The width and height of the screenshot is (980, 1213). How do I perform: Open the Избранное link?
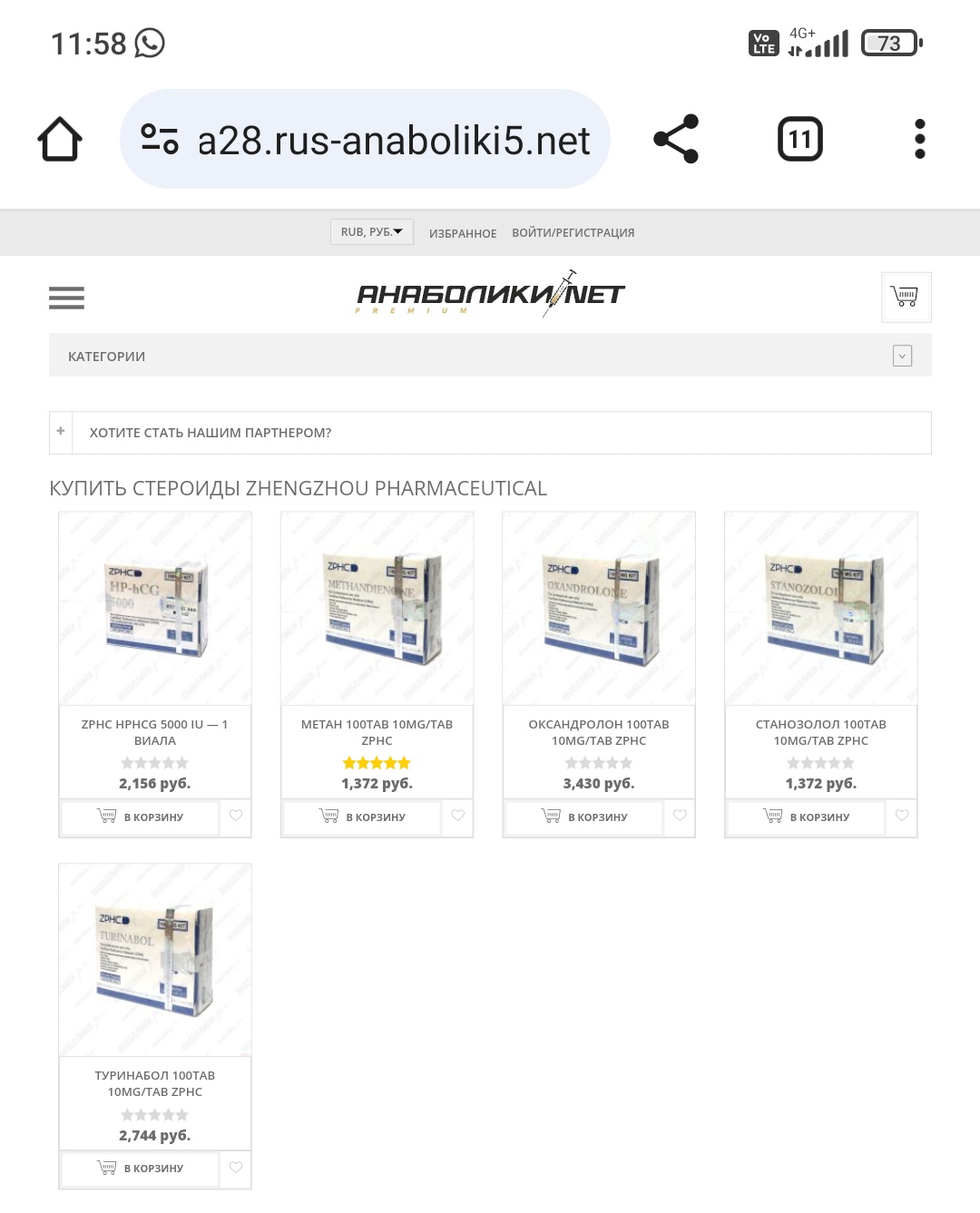click(x=463, y=233)
